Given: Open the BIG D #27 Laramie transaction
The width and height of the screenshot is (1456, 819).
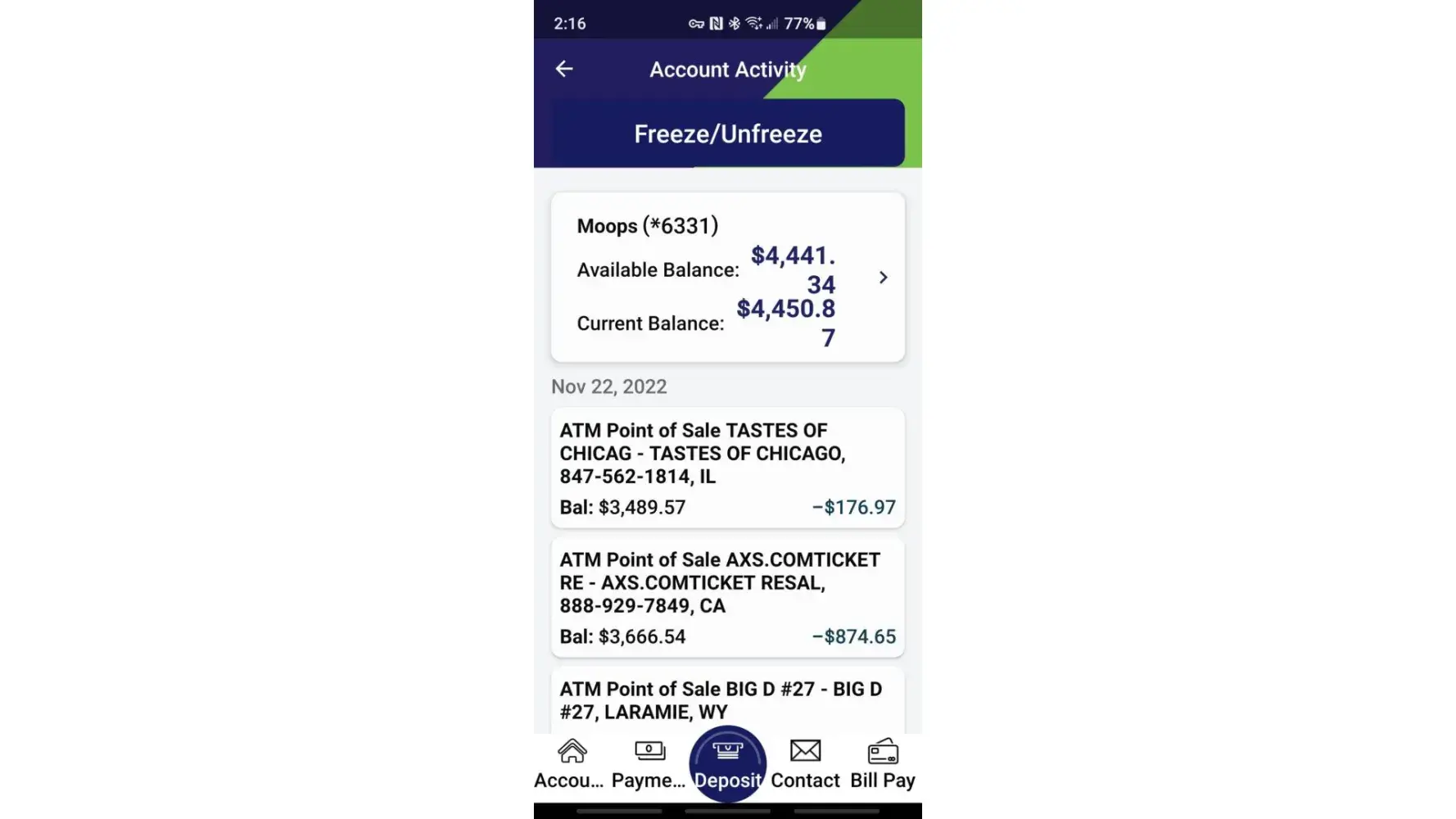Looking at the screenshot, I should pos(727,700).
